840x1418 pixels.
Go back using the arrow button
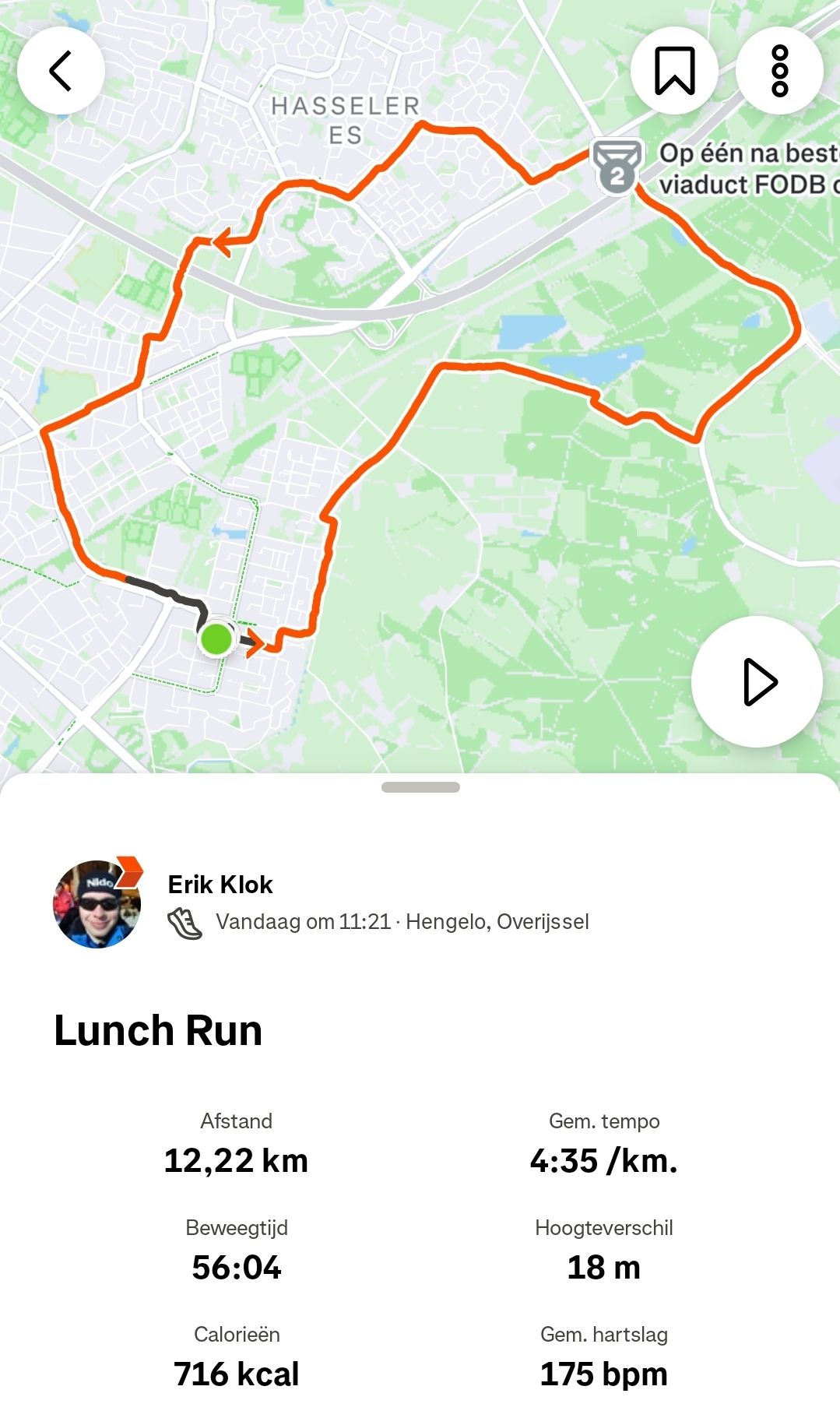tap(61, 71)
